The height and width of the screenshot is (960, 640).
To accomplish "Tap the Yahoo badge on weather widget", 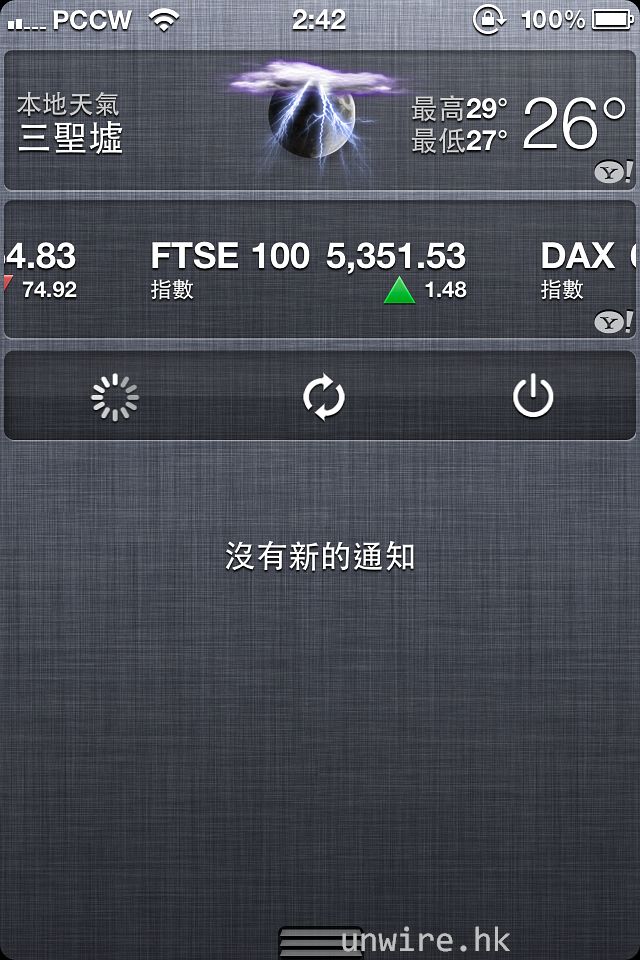I will [x=612, y=172].
